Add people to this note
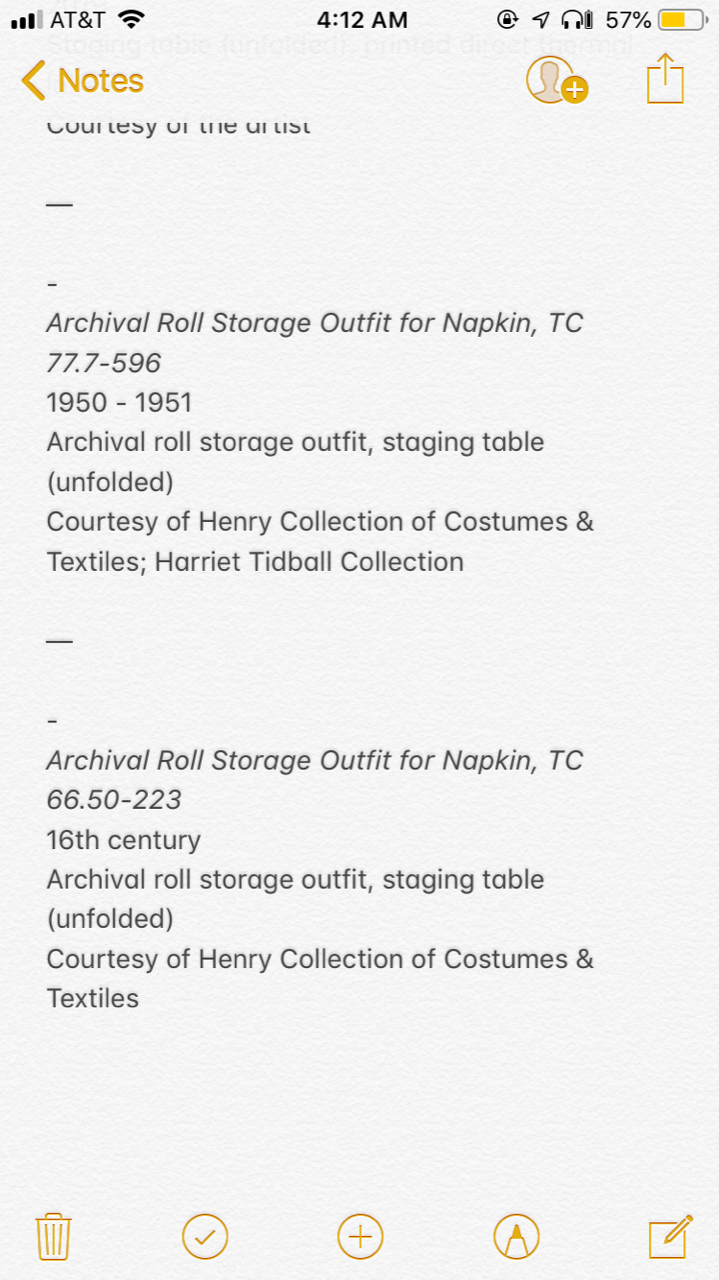The height and width of the screenshot is (1280, 719). (x=555, y=80)
